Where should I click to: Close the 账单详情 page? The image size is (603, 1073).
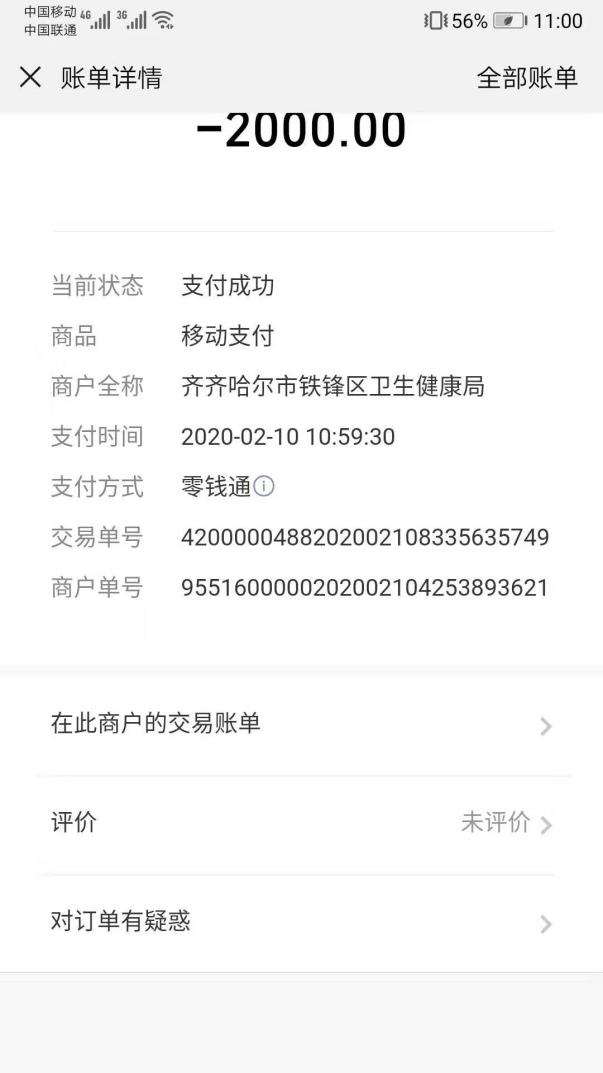[x=30, y=78]
